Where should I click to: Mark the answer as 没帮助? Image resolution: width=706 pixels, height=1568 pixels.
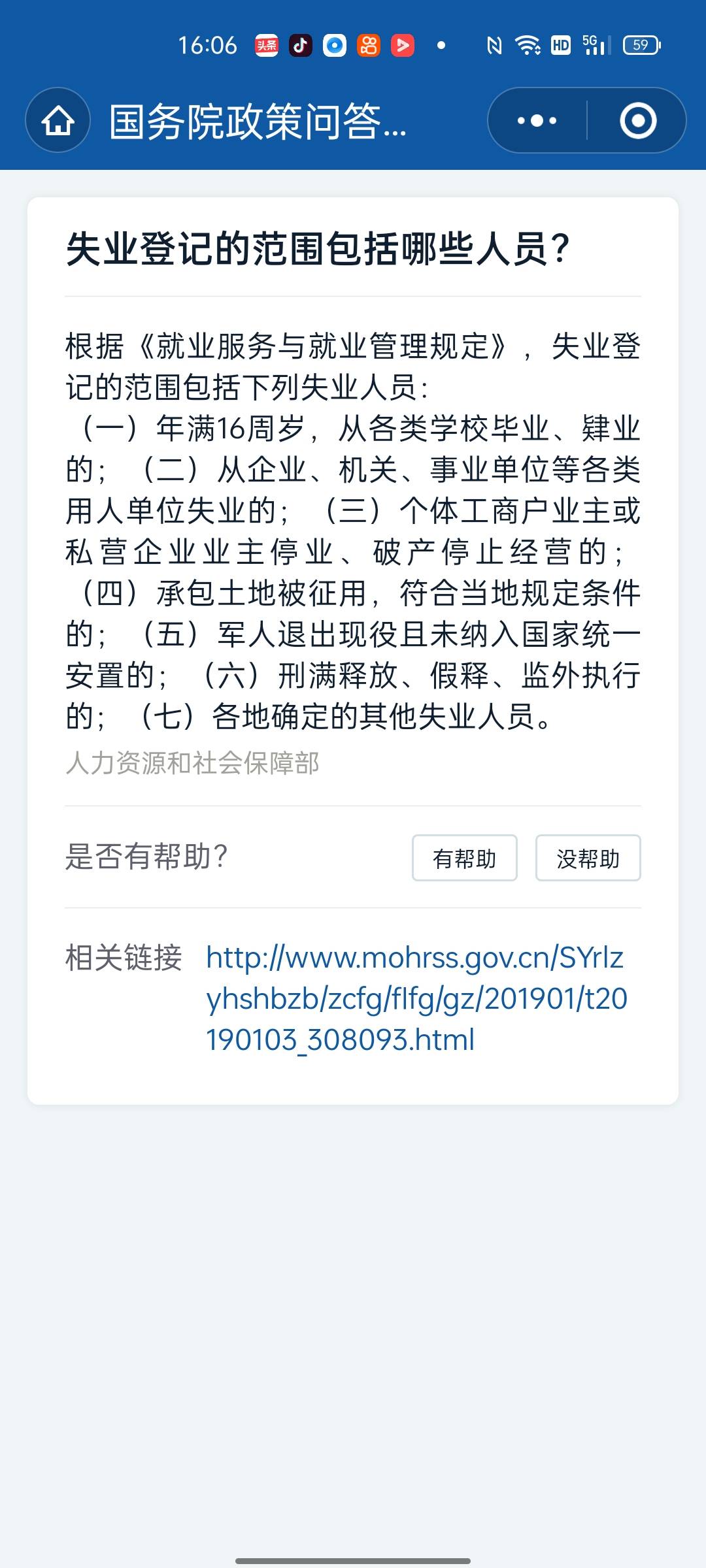click(x=588, y=858)
